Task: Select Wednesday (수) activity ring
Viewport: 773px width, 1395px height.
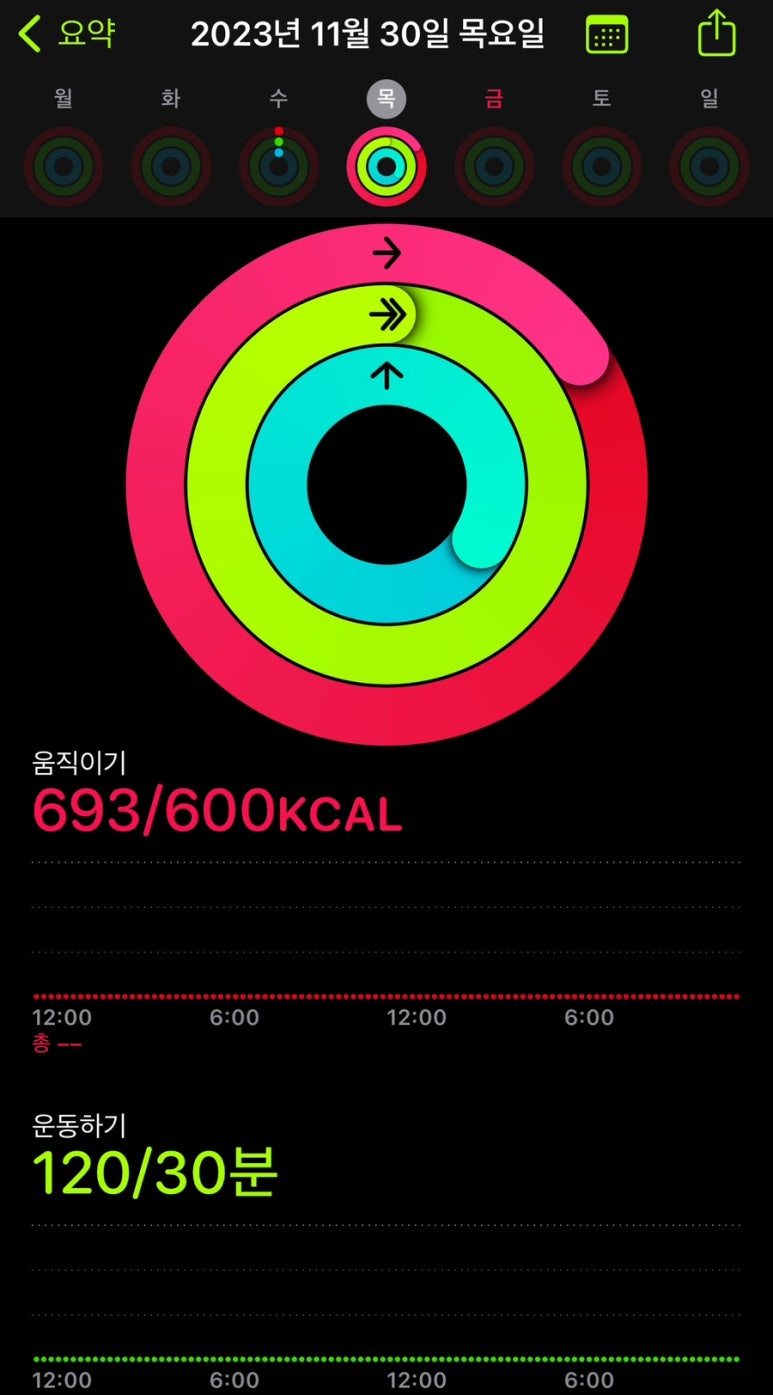Action: 279,166
